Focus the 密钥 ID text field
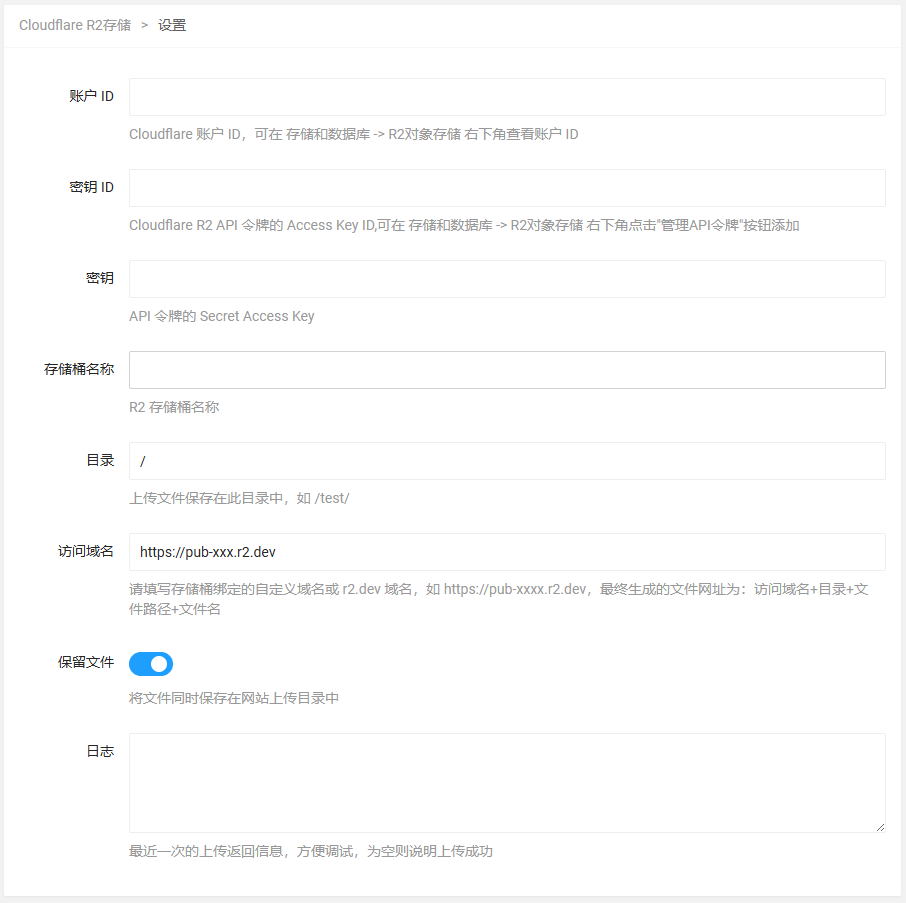Screen dimensions: 906x903 [507, 188]
